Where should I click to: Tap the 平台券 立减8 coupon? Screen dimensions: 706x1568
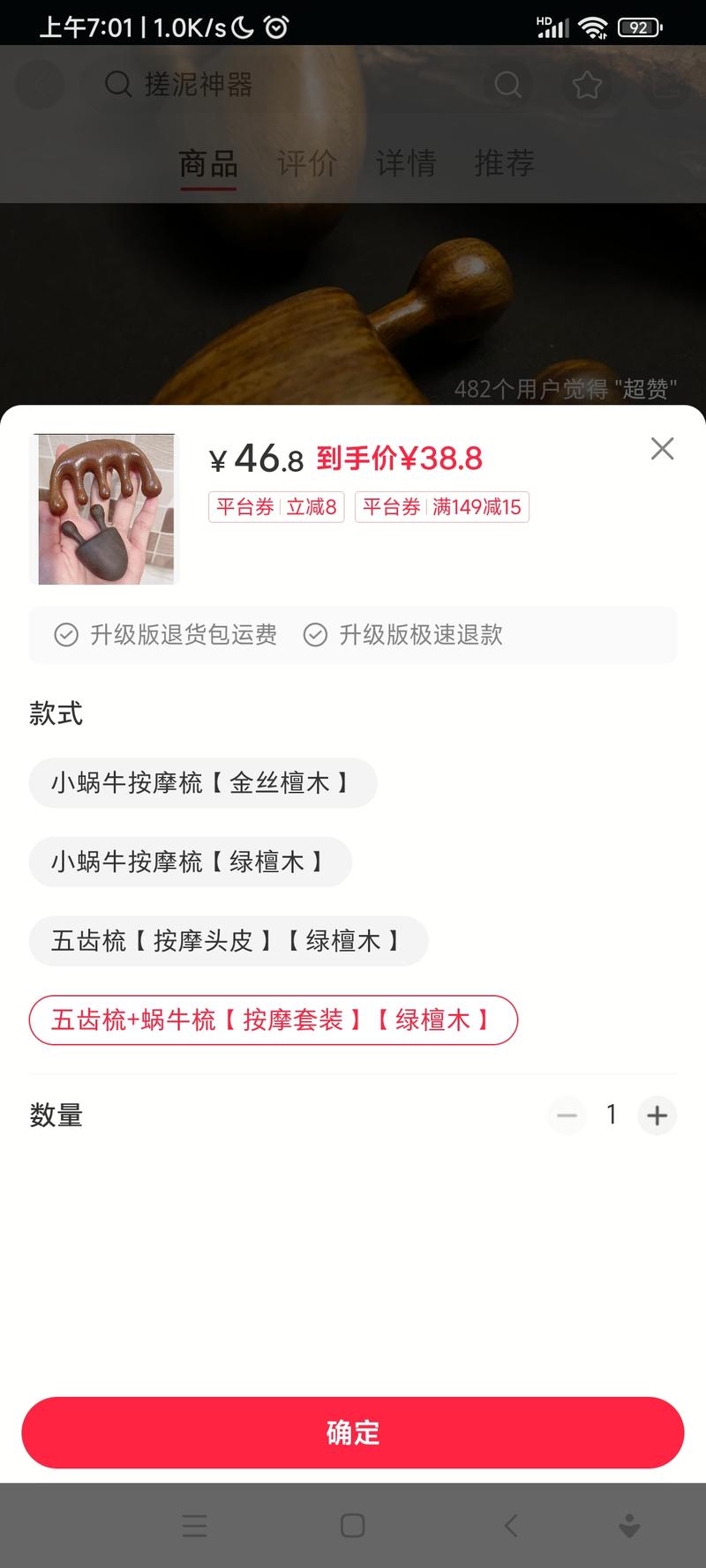[x=276, y=507]
